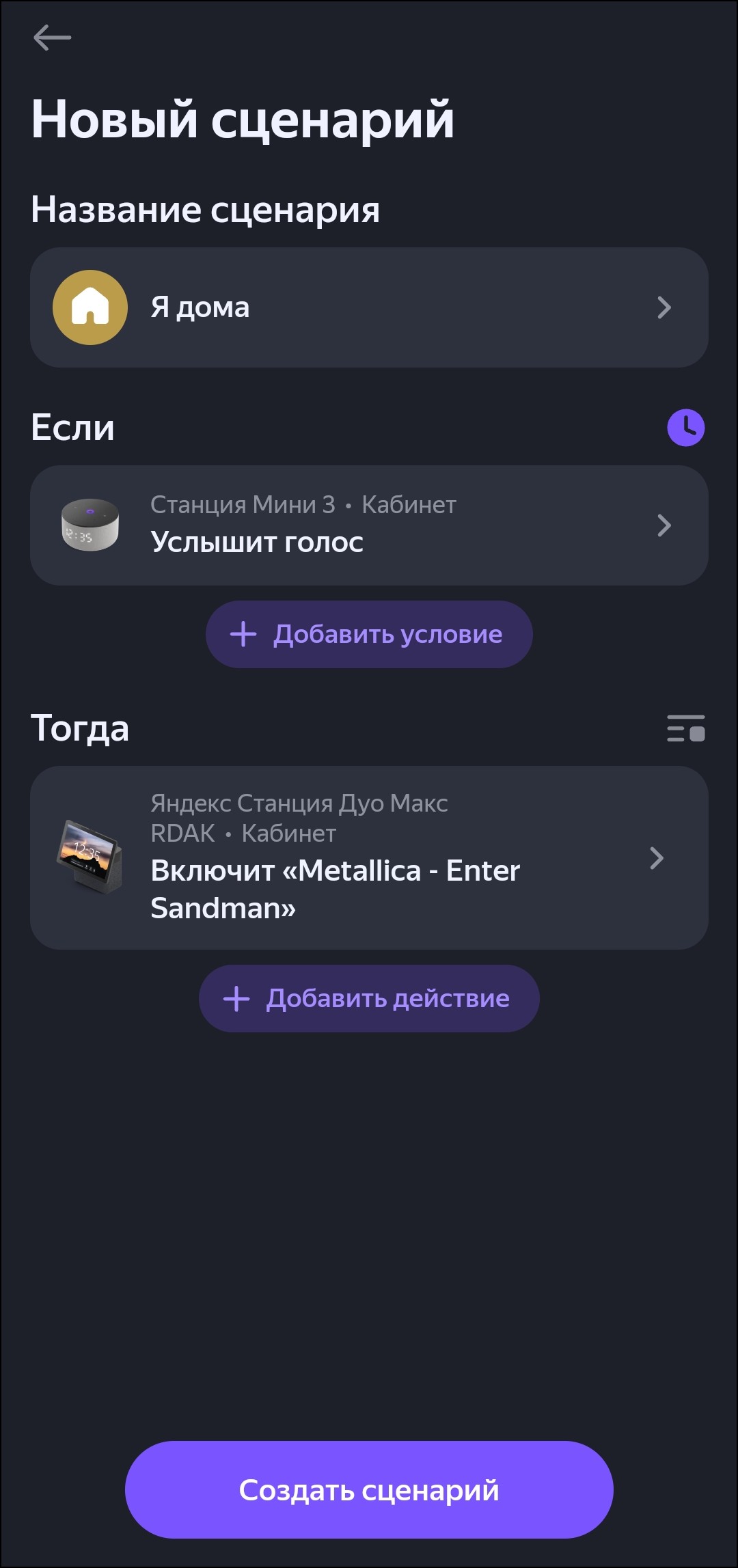Open the scenario name row «Я дома»
The height and width of the screenshot is (1568, 738).
(369, 307)
